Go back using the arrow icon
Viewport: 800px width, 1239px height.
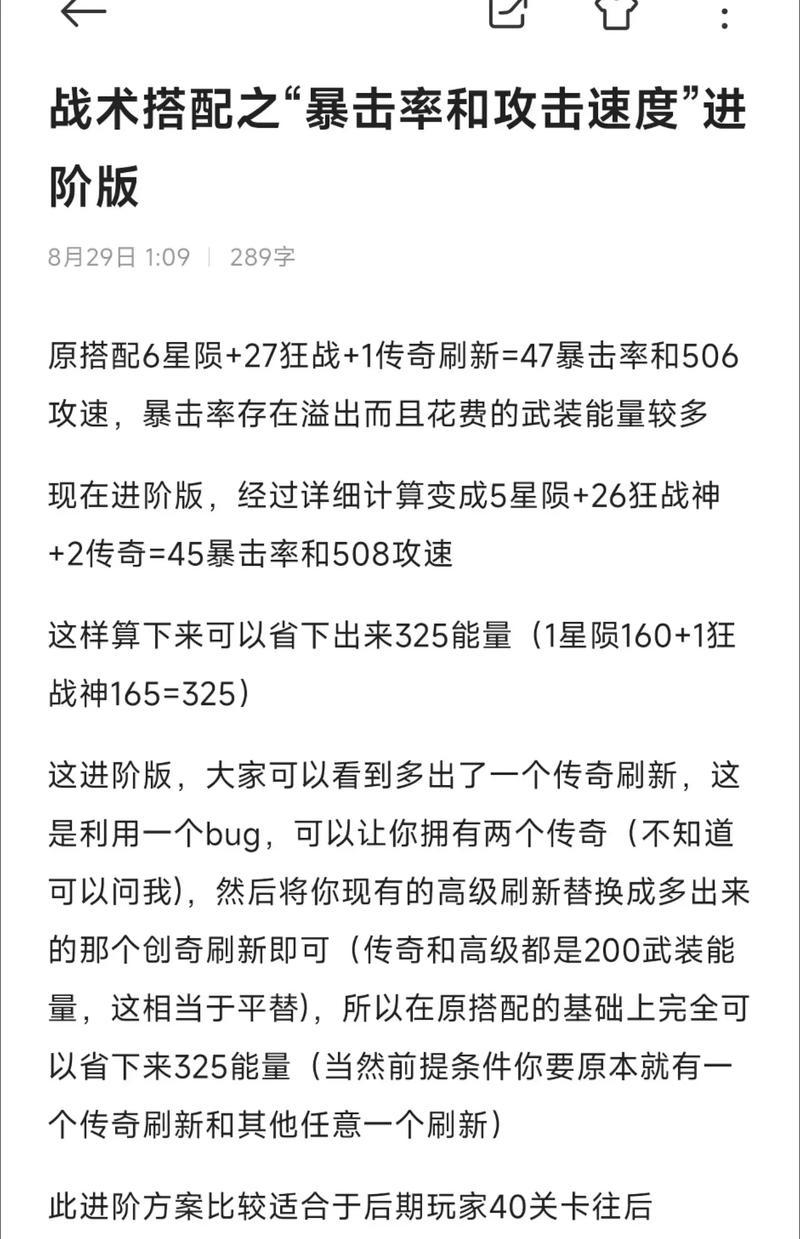82,11
